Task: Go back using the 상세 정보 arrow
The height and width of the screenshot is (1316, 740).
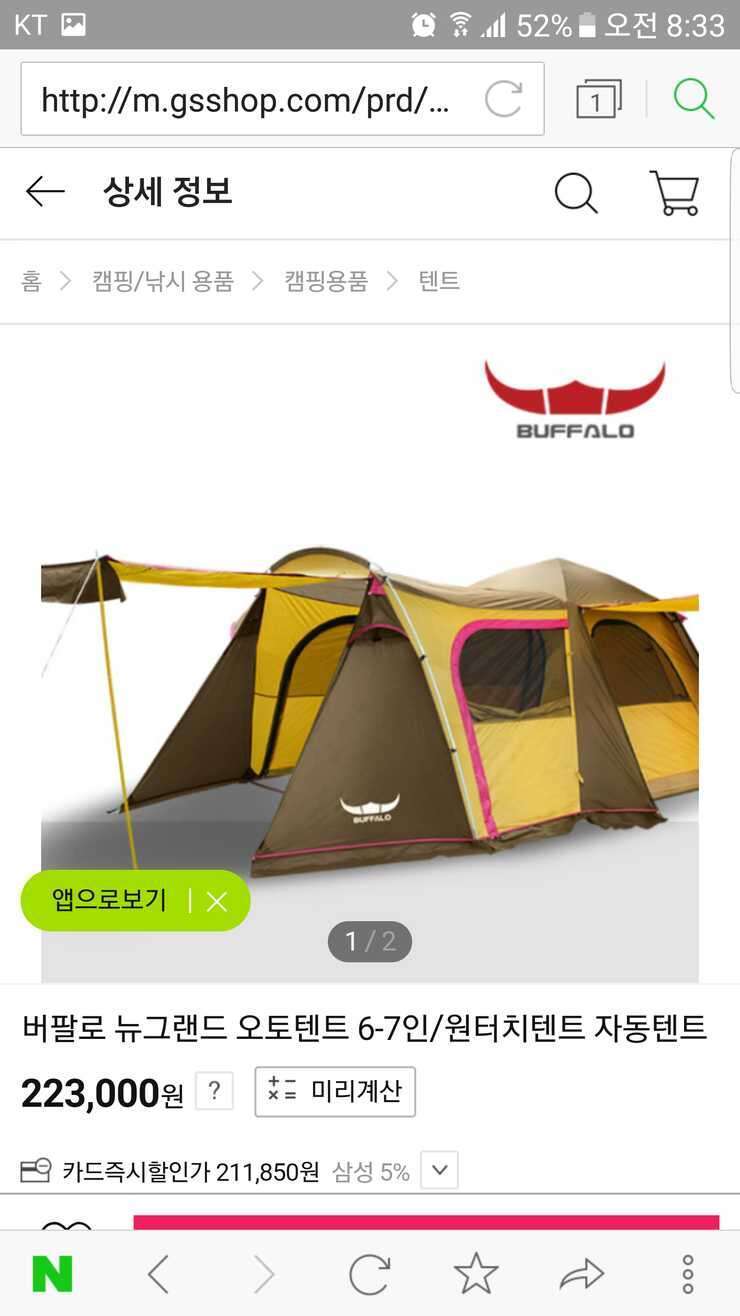Action: (45, 191)
